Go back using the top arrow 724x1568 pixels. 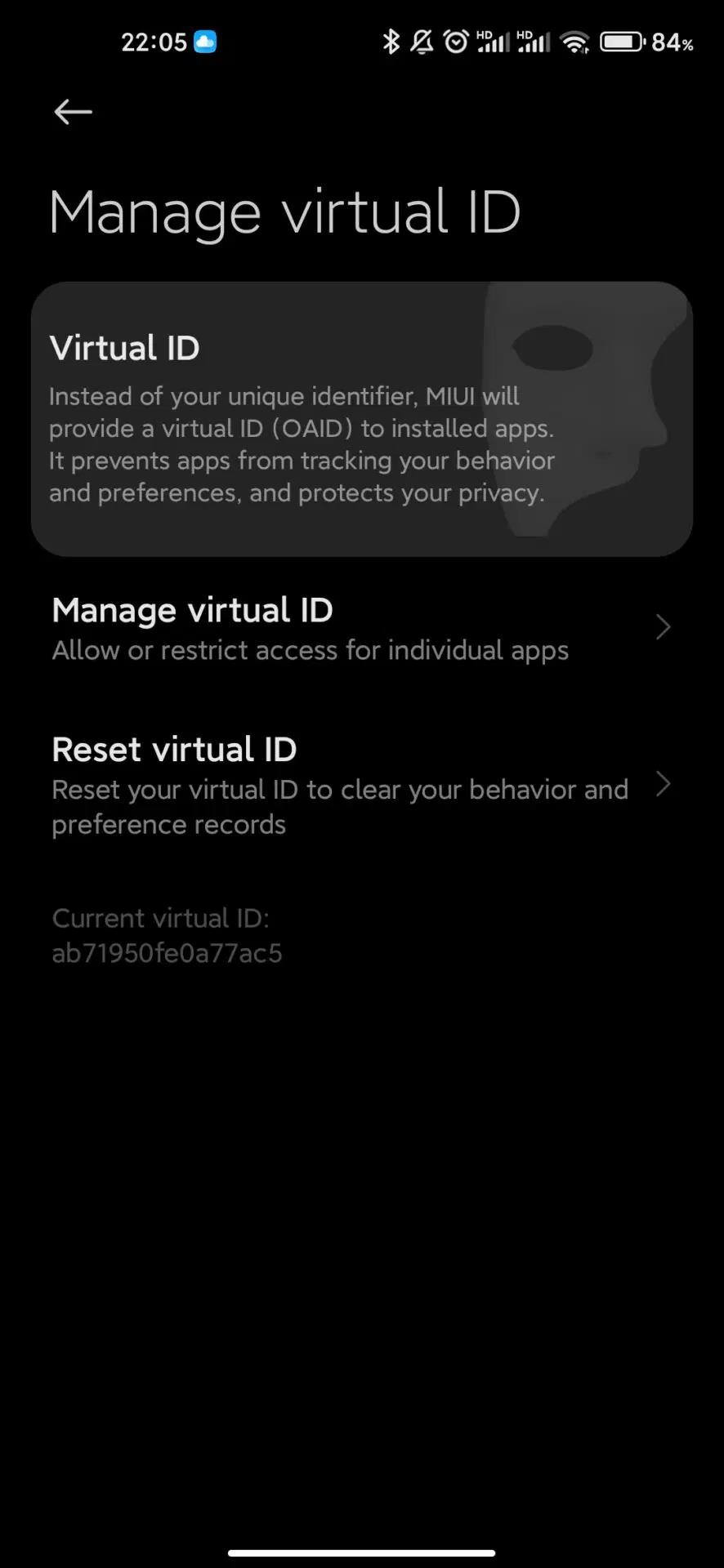pos(73,112)
